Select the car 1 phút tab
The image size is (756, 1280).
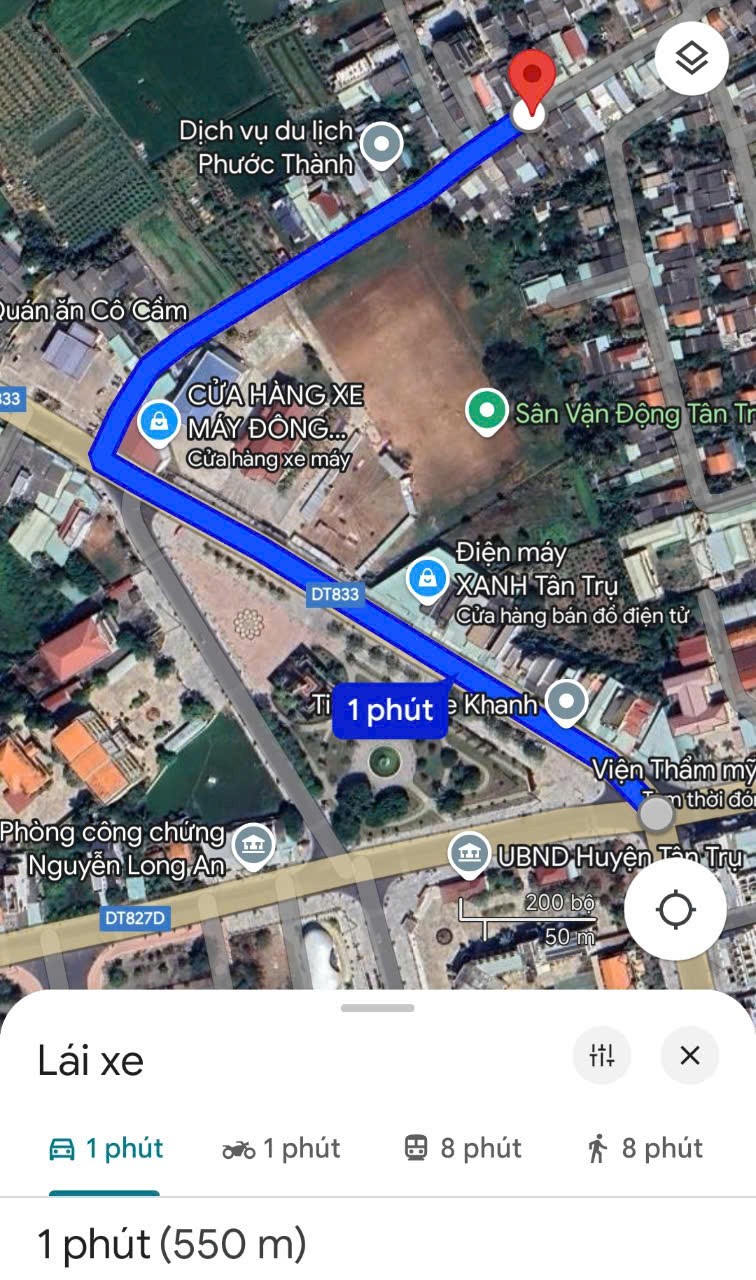105,1149
